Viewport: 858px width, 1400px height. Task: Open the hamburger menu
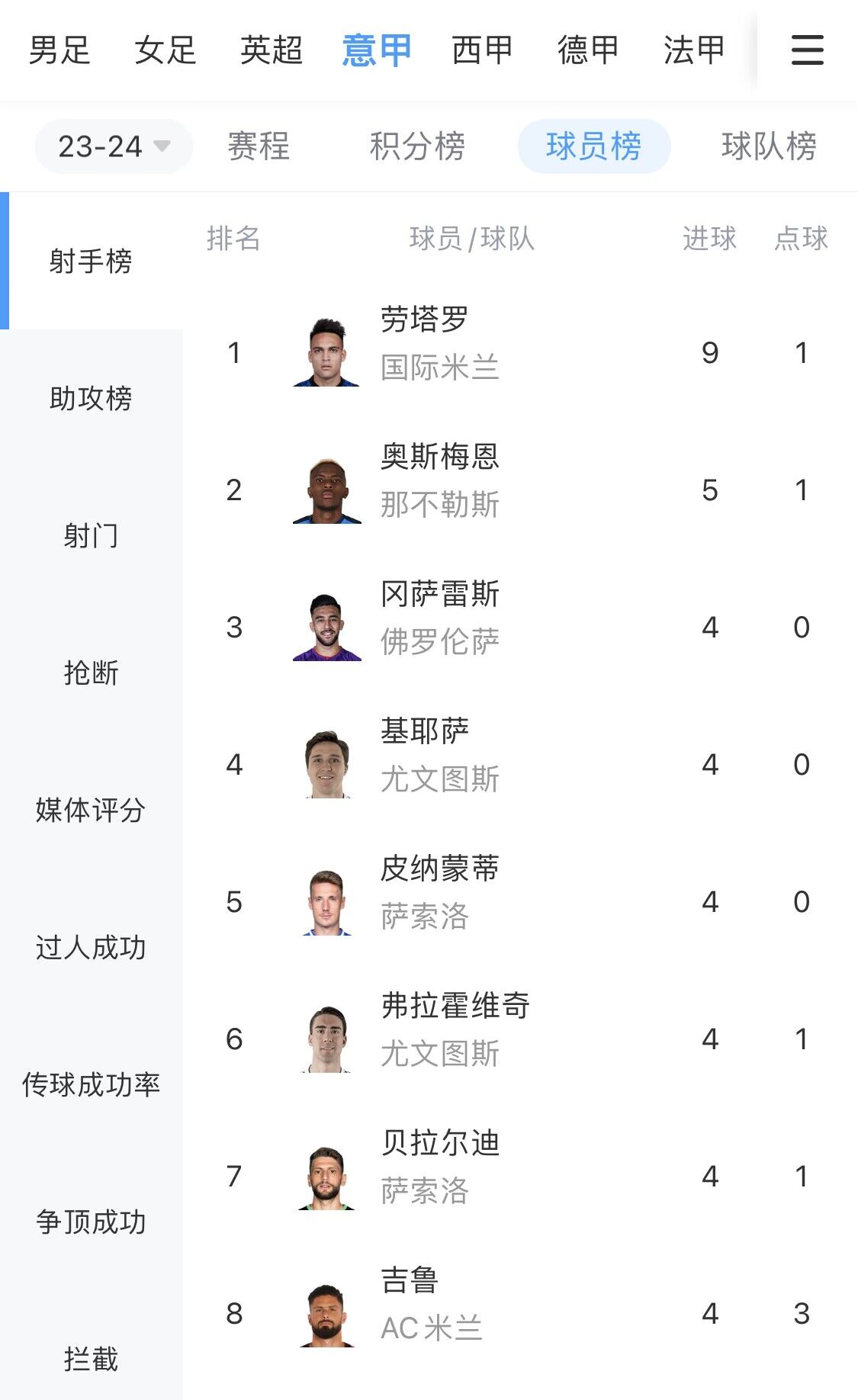(807, 50)
